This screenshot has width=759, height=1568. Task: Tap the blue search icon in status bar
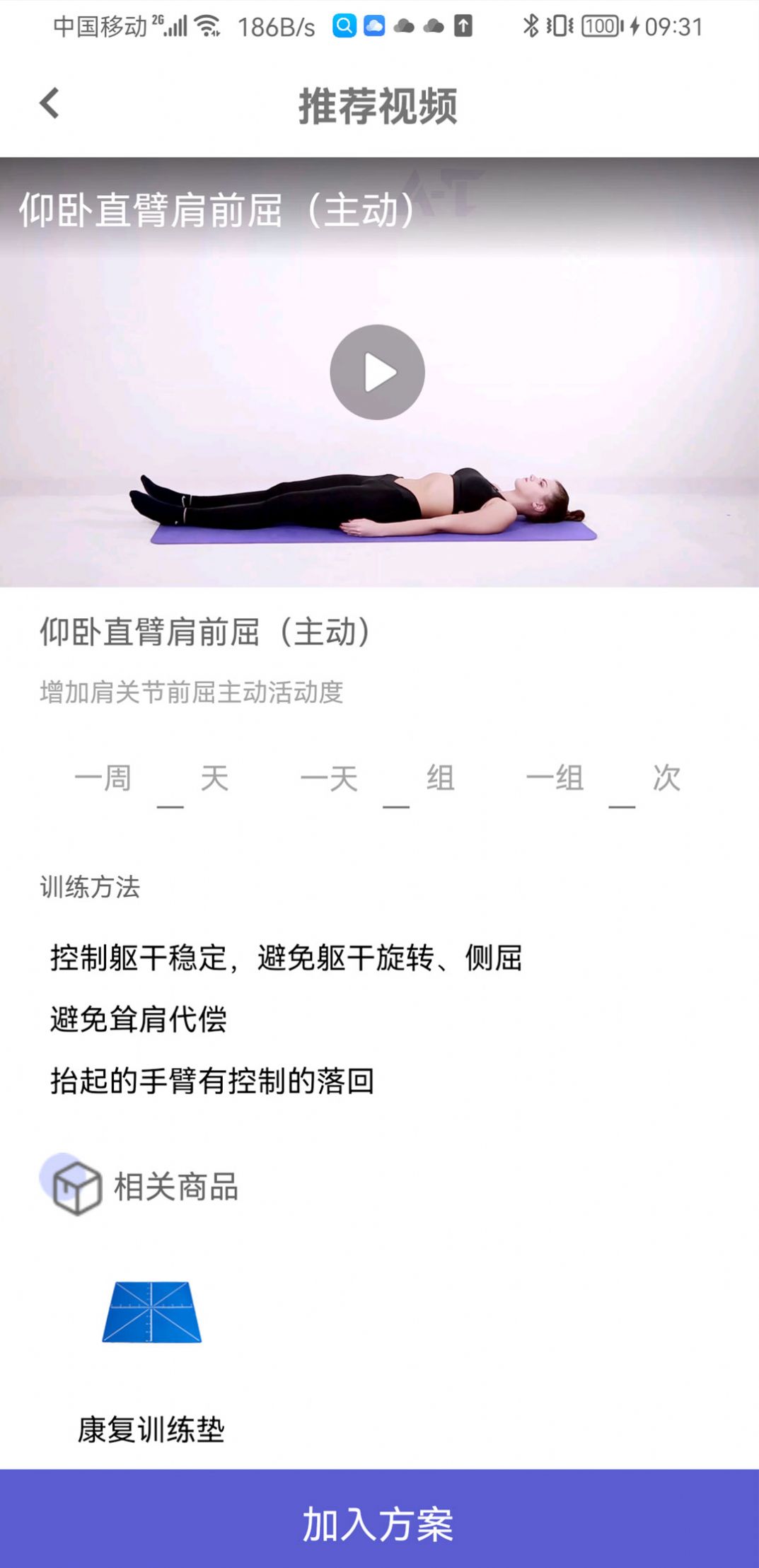coord(346,26)
